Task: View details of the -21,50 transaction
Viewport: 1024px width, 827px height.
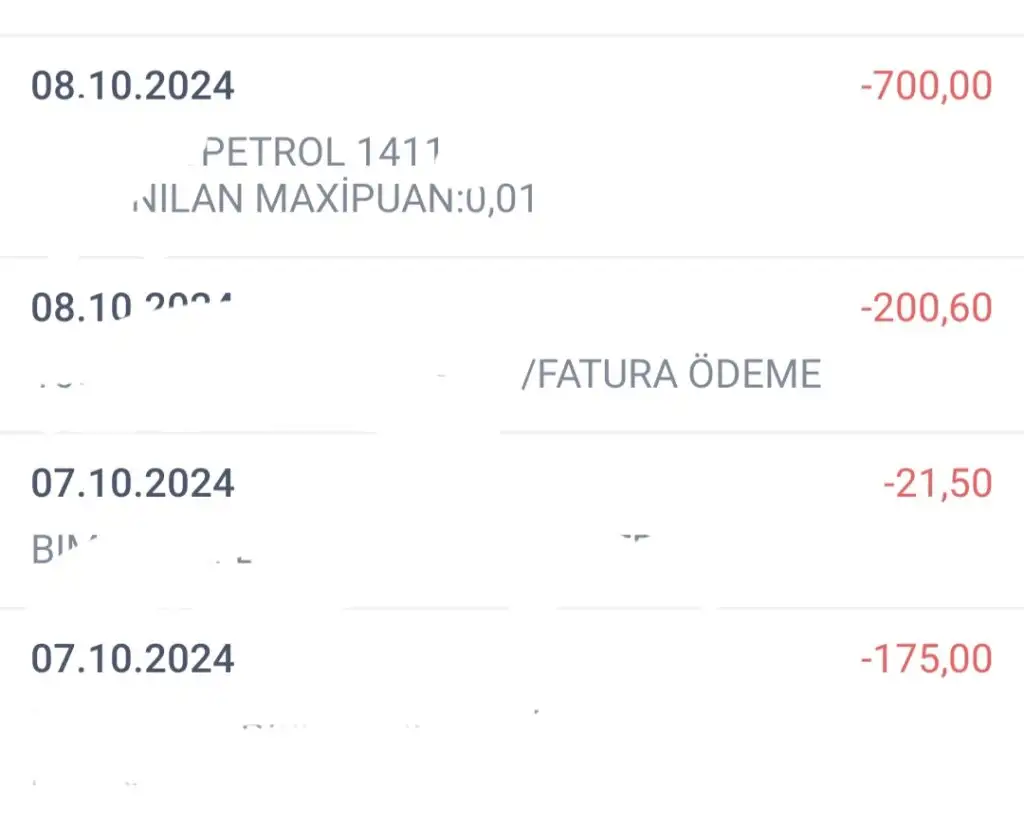Action: [512, 518]
